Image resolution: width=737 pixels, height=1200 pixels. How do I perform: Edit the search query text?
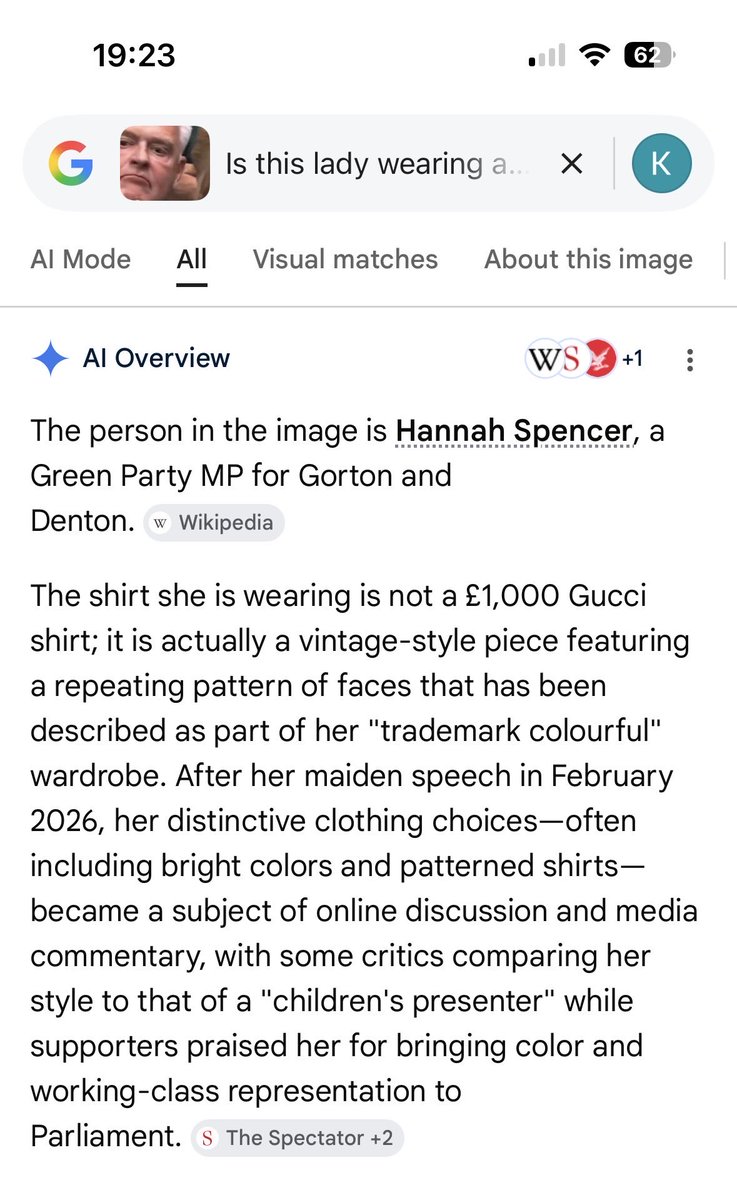pos(379,163)
